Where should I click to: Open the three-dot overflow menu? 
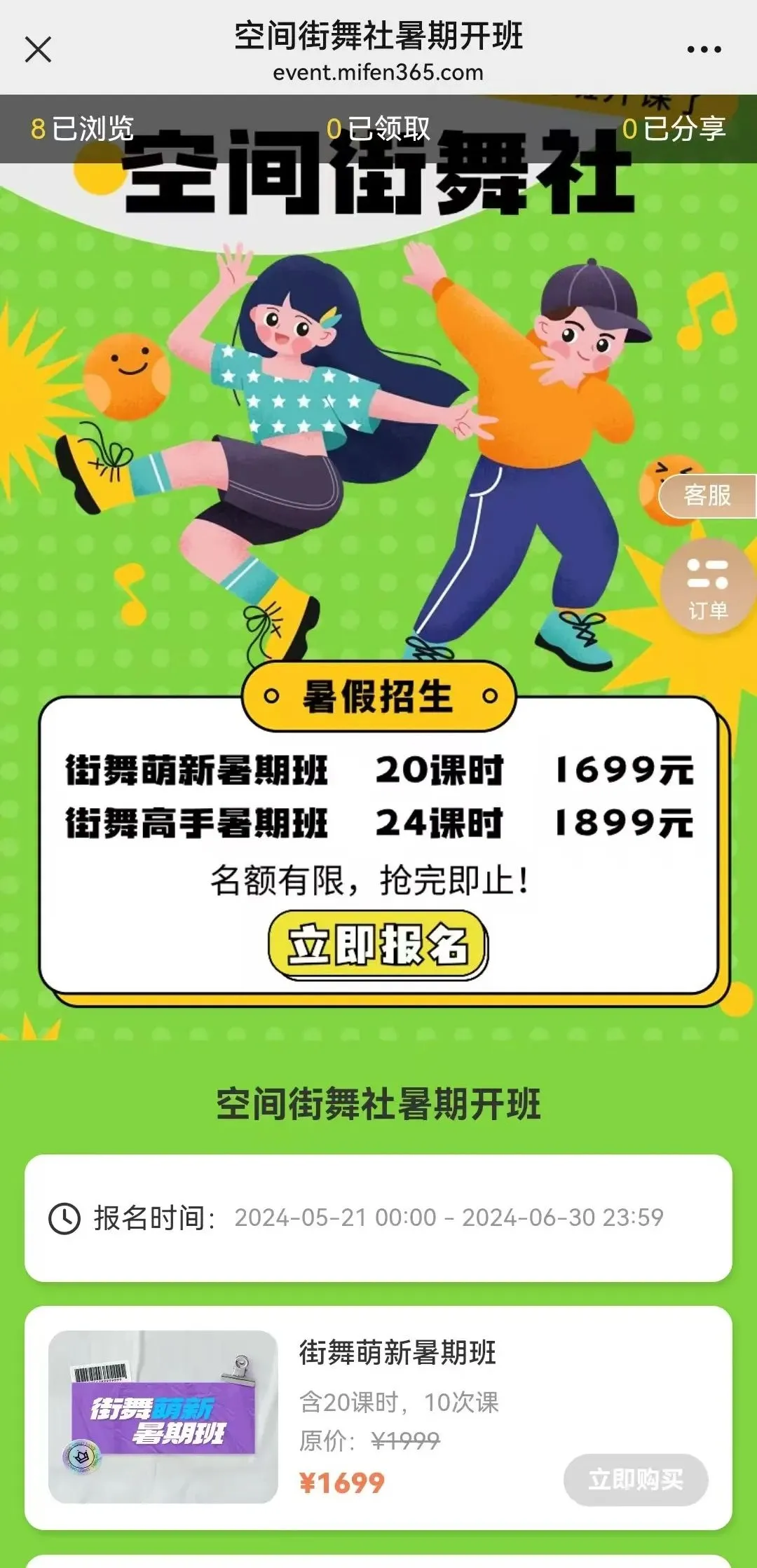(704, 50)
